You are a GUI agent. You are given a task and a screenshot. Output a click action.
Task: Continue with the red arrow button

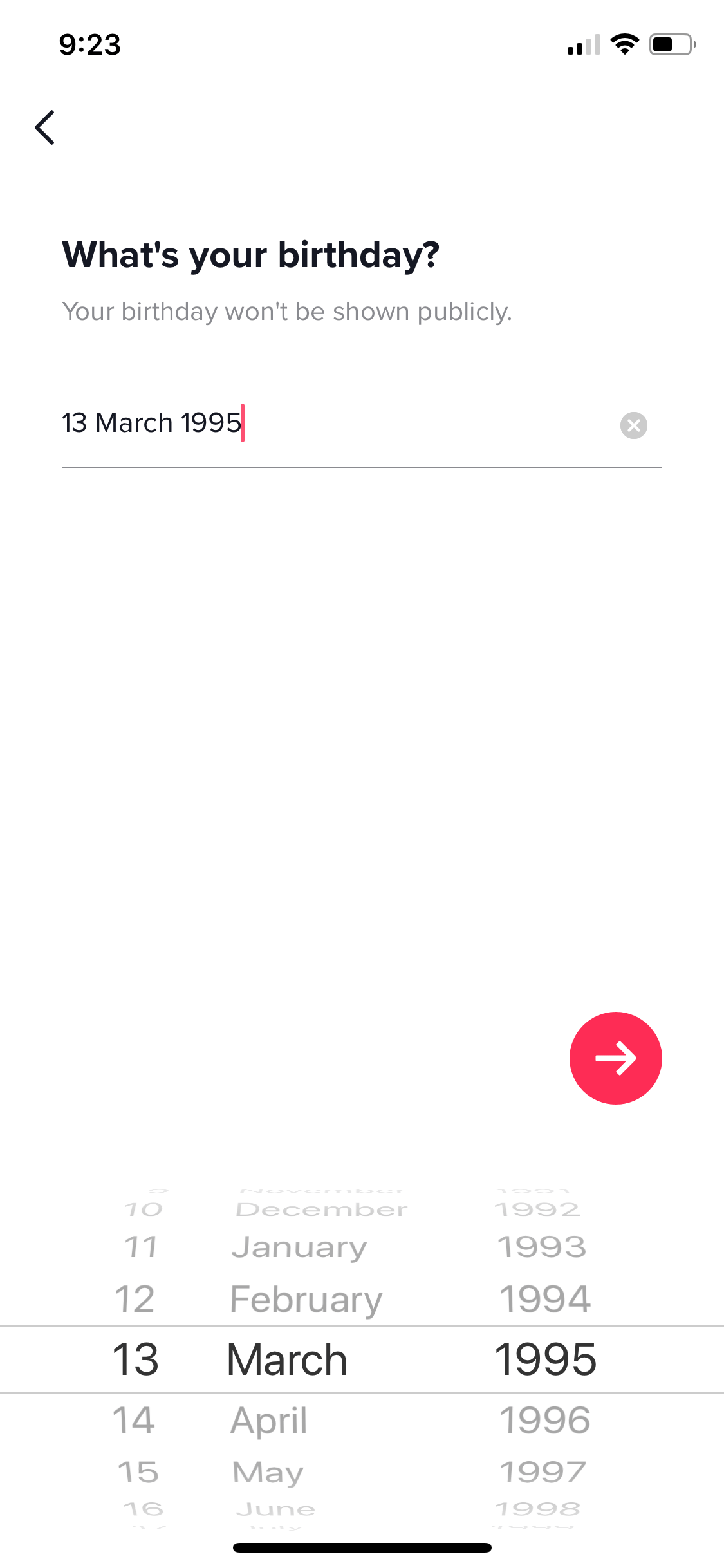[616, 1058]
